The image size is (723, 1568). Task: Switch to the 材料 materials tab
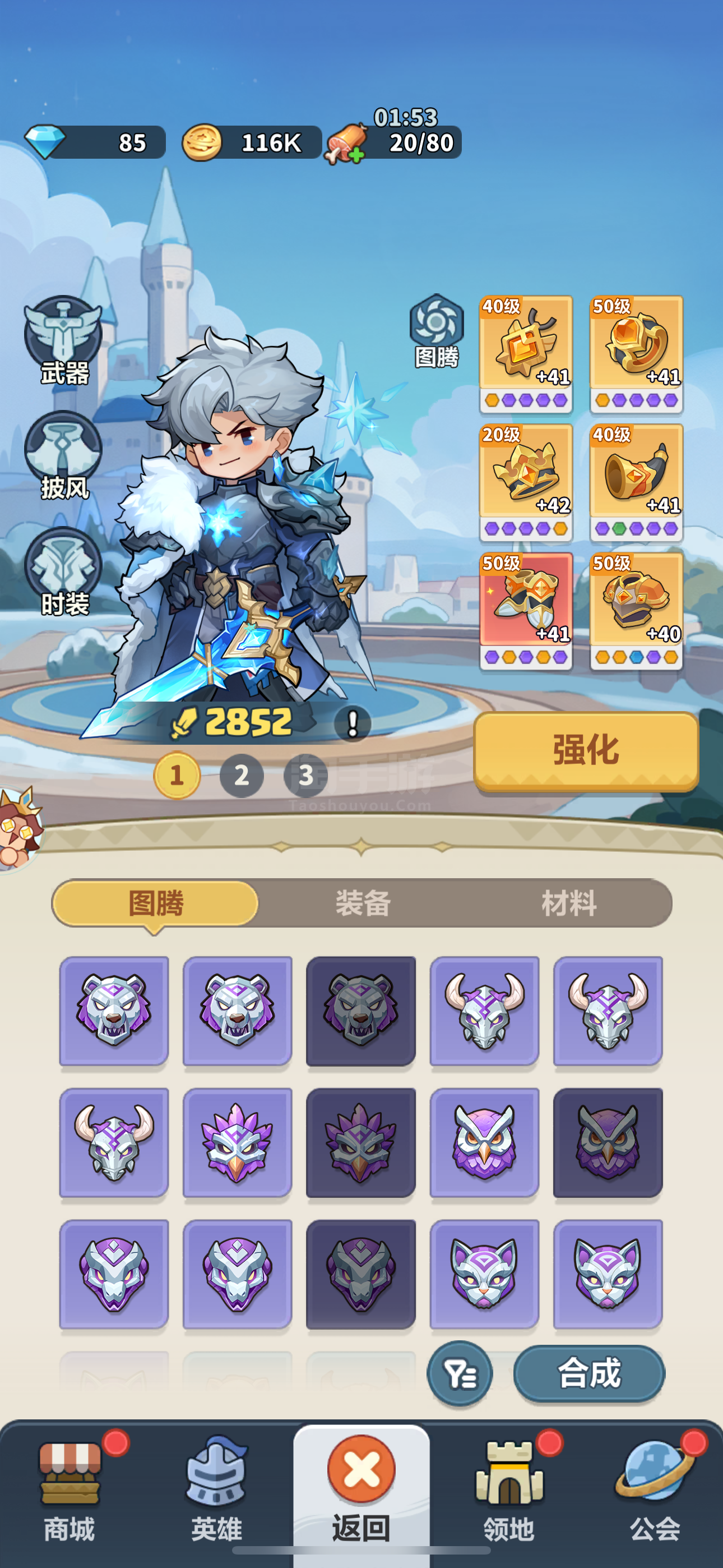568,903
